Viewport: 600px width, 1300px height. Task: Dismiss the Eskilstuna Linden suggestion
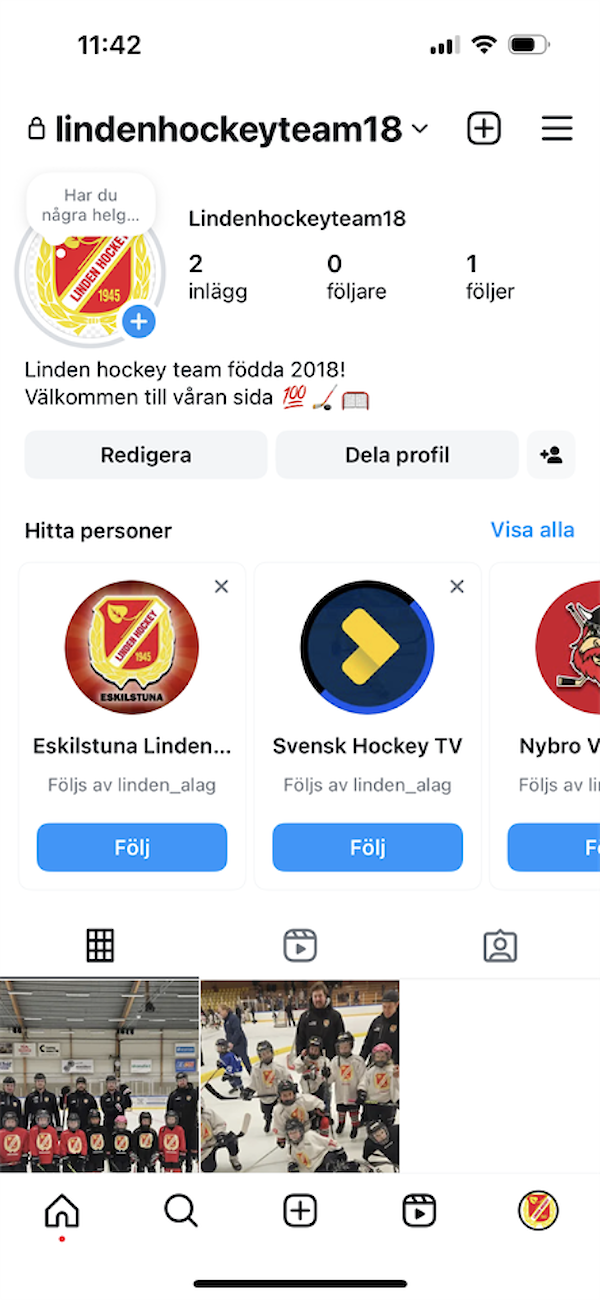(x=221, y=587)
